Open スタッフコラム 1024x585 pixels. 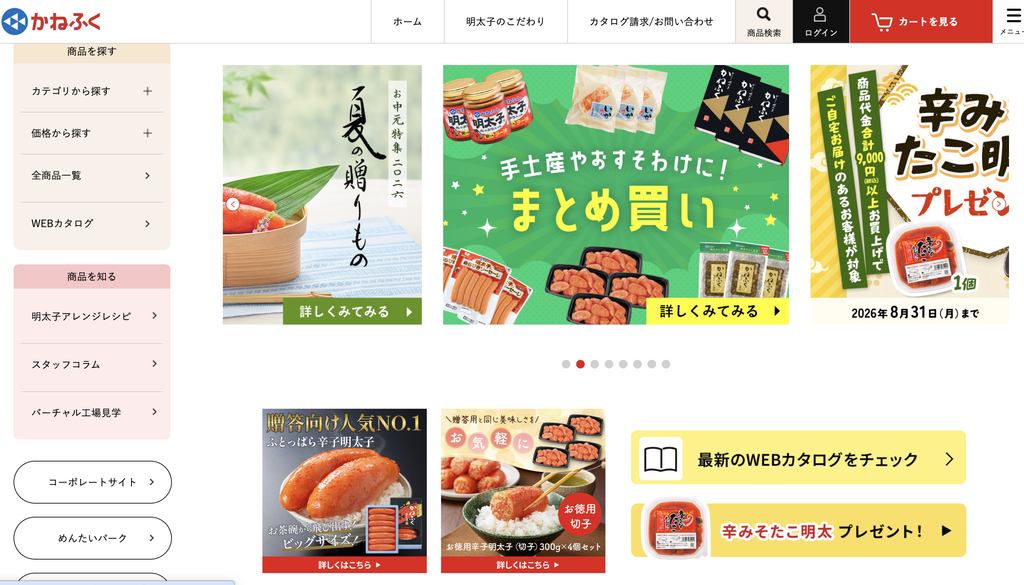pyautogui.click(x=91, y=364)
